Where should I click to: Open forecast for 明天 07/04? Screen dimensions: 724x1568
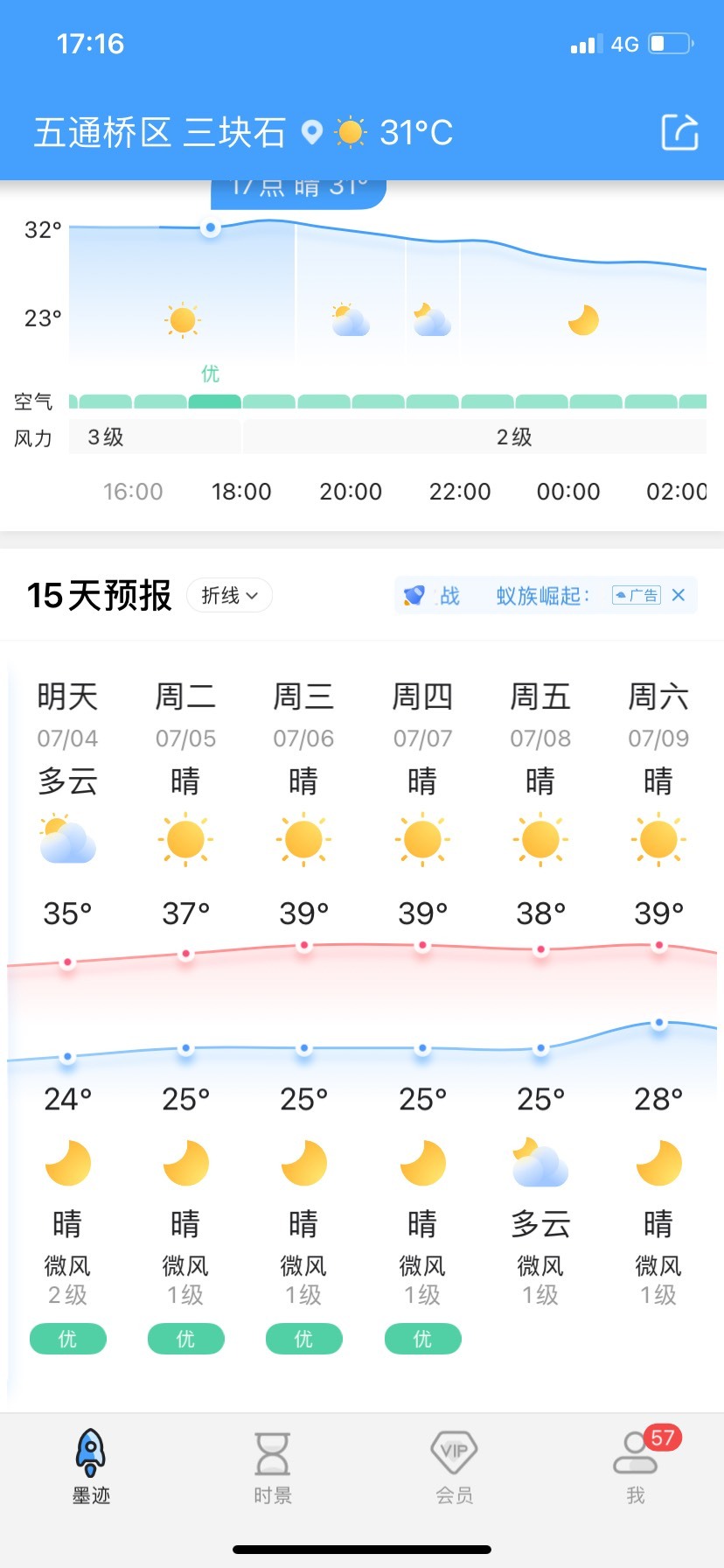(67, 1015)
